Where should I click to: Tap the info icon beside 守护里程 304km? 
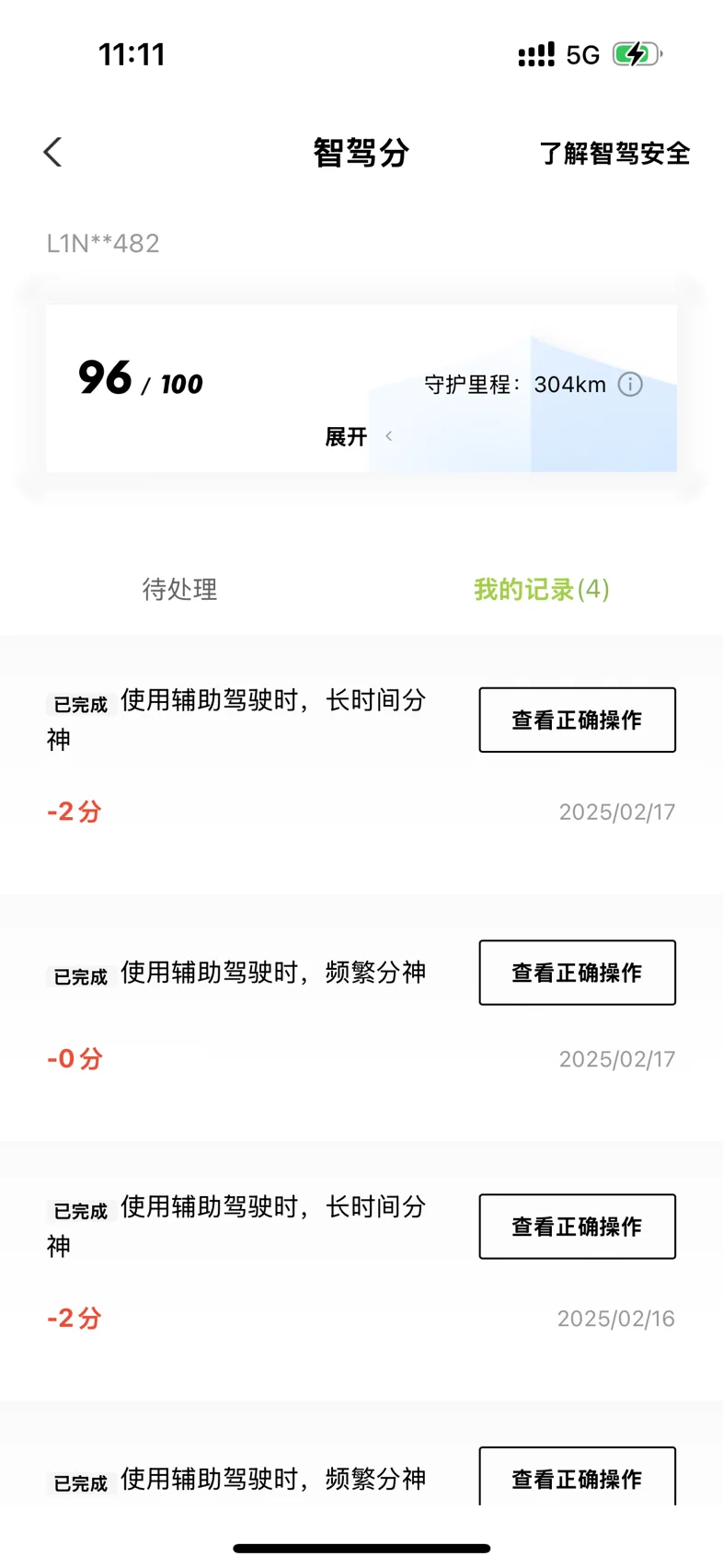(x=630, y=384)
